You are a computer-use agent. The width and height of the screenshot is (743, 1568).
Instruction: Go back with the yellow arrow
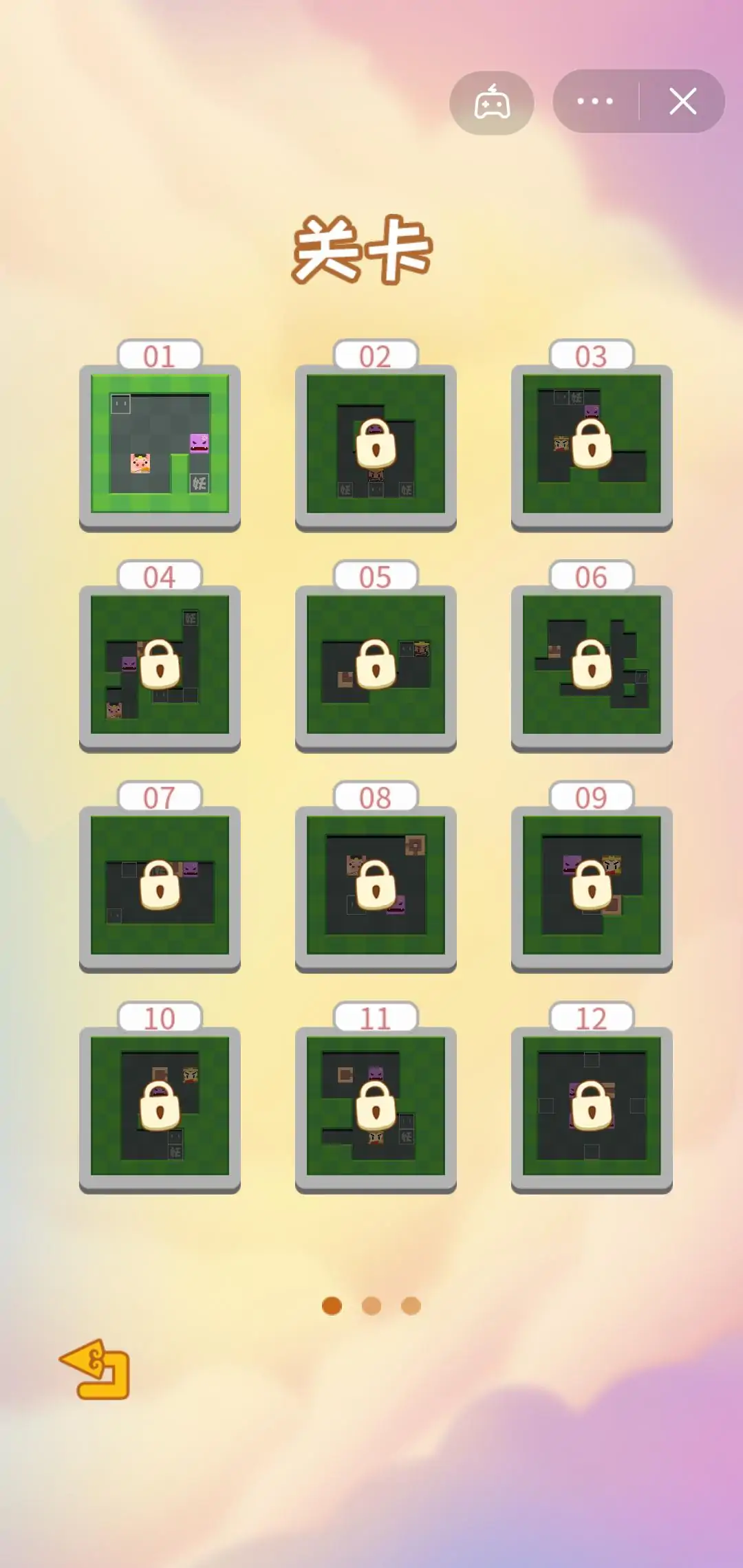click(96, 1369)
